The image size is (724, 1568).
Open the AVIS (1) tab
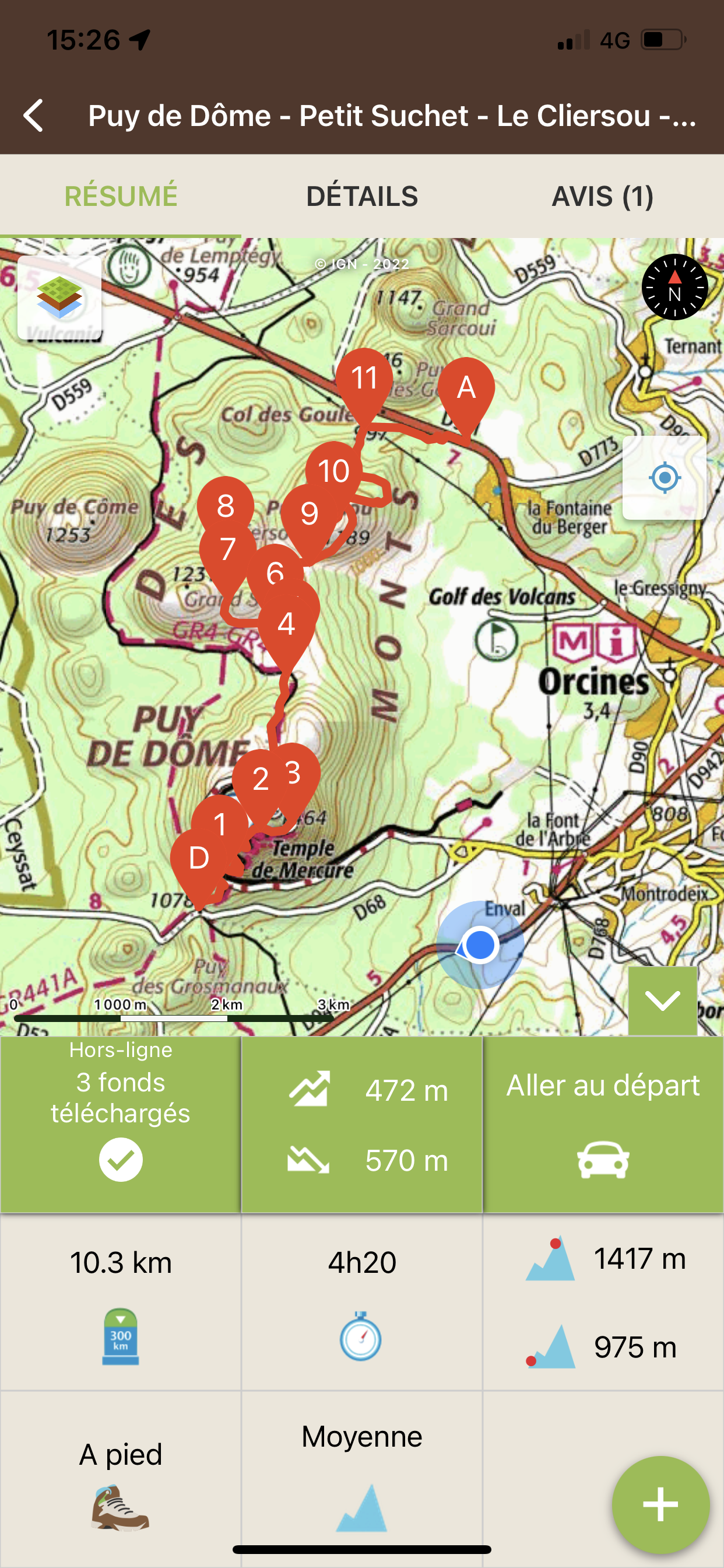(x=603, y=196)
